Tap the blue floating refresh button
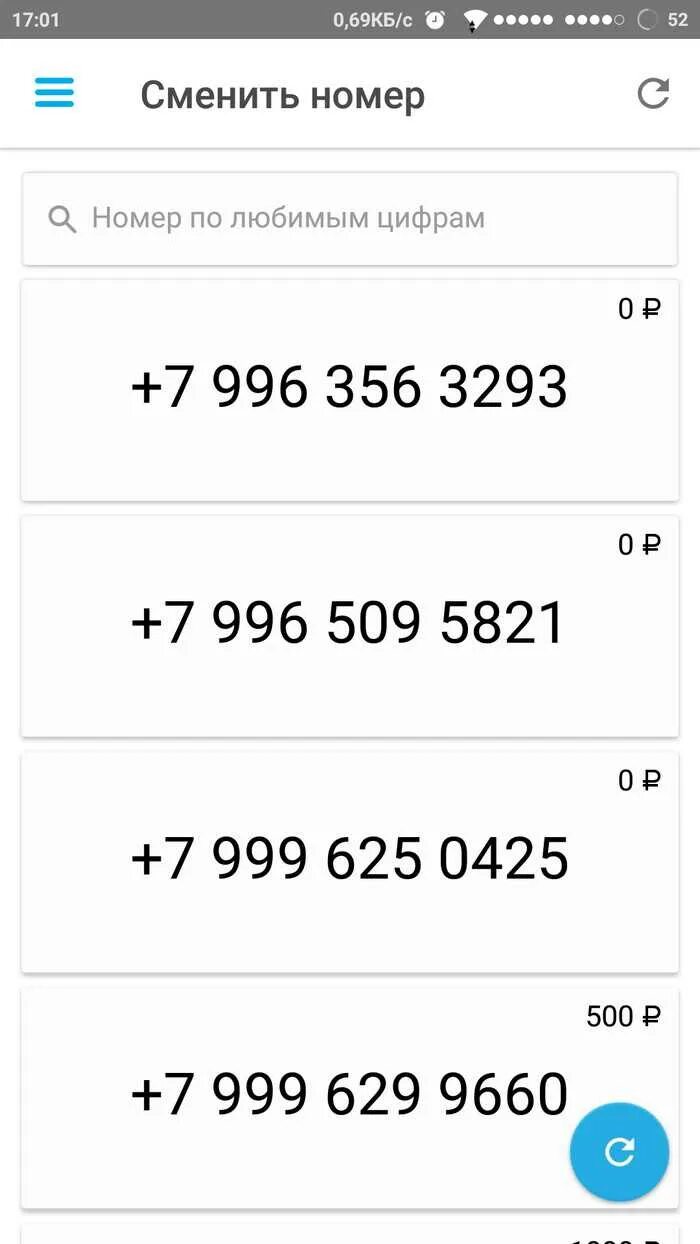 [x=619, y=1152]
